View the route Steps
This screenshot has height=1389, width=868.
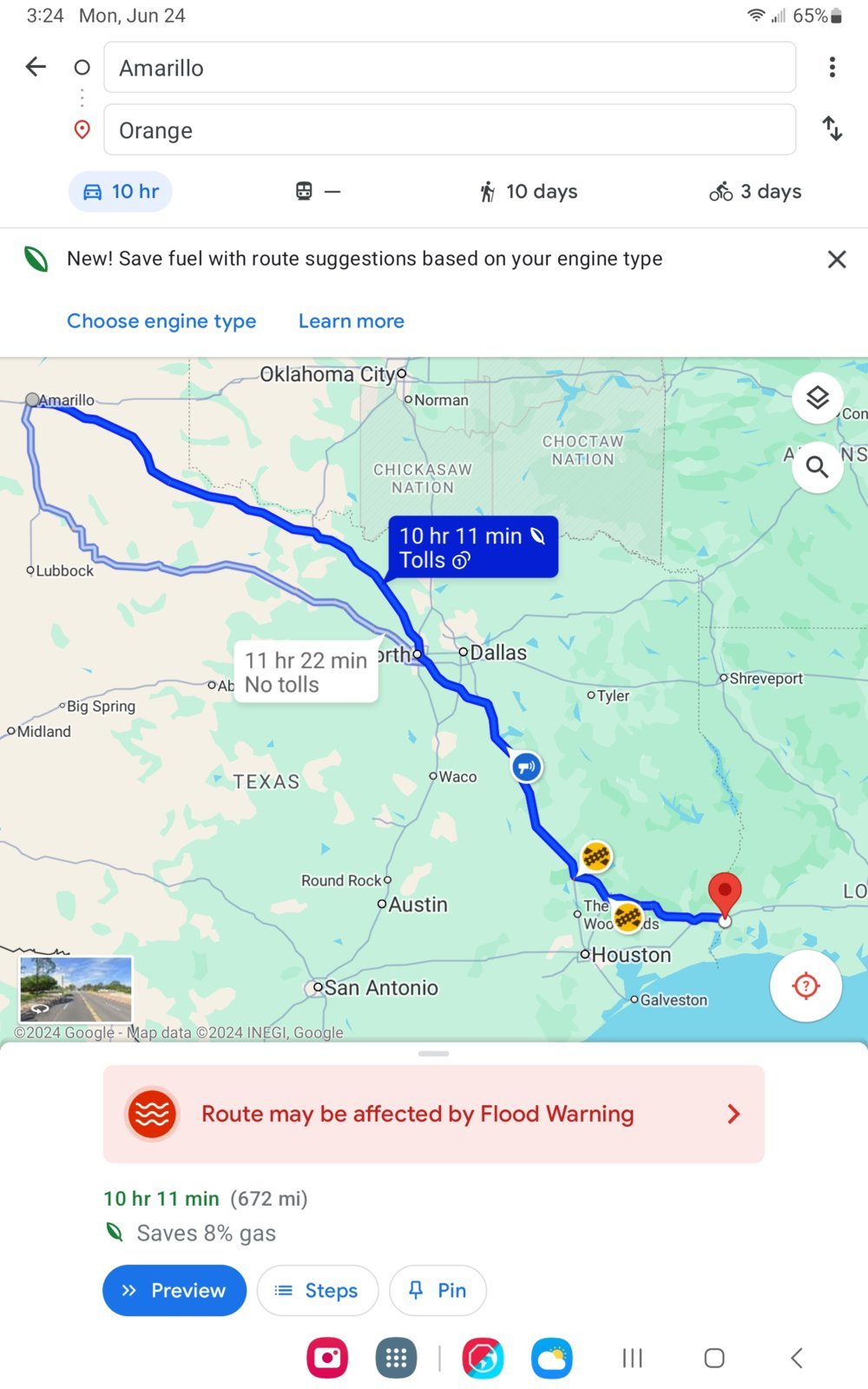318,1290
